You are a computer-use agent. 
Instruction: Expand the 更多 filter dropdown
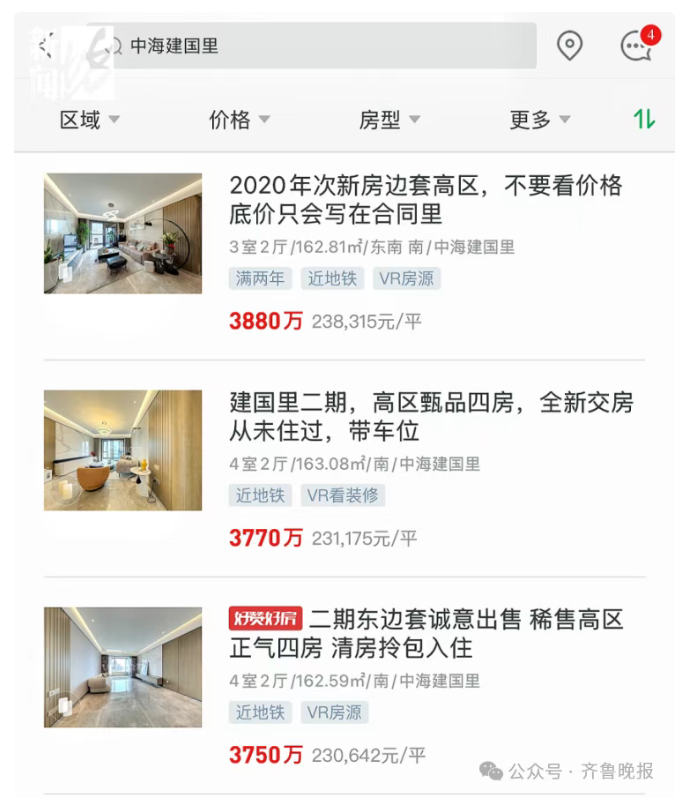tap(539, 120)
